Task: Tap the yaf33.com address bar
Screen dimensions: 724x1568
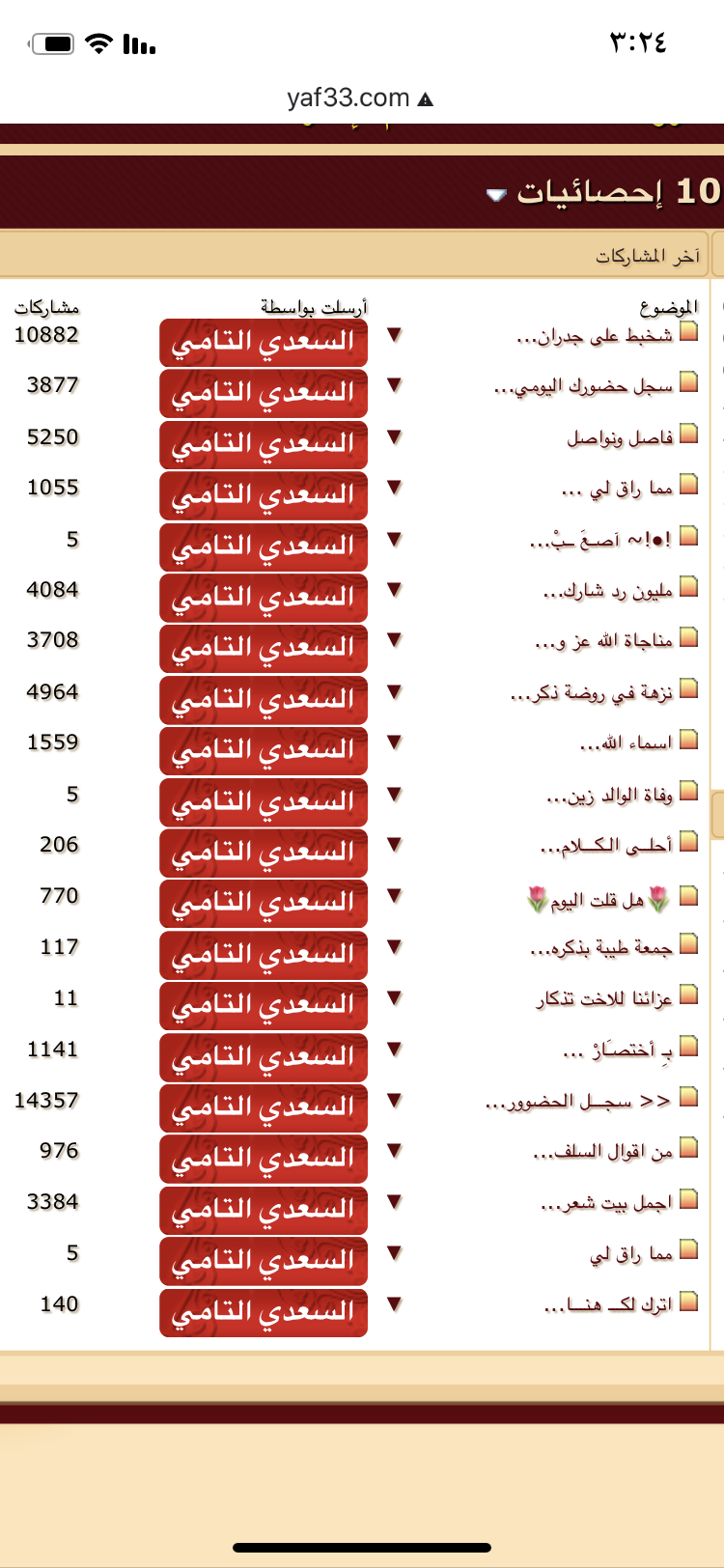Action: pos(360,98)
